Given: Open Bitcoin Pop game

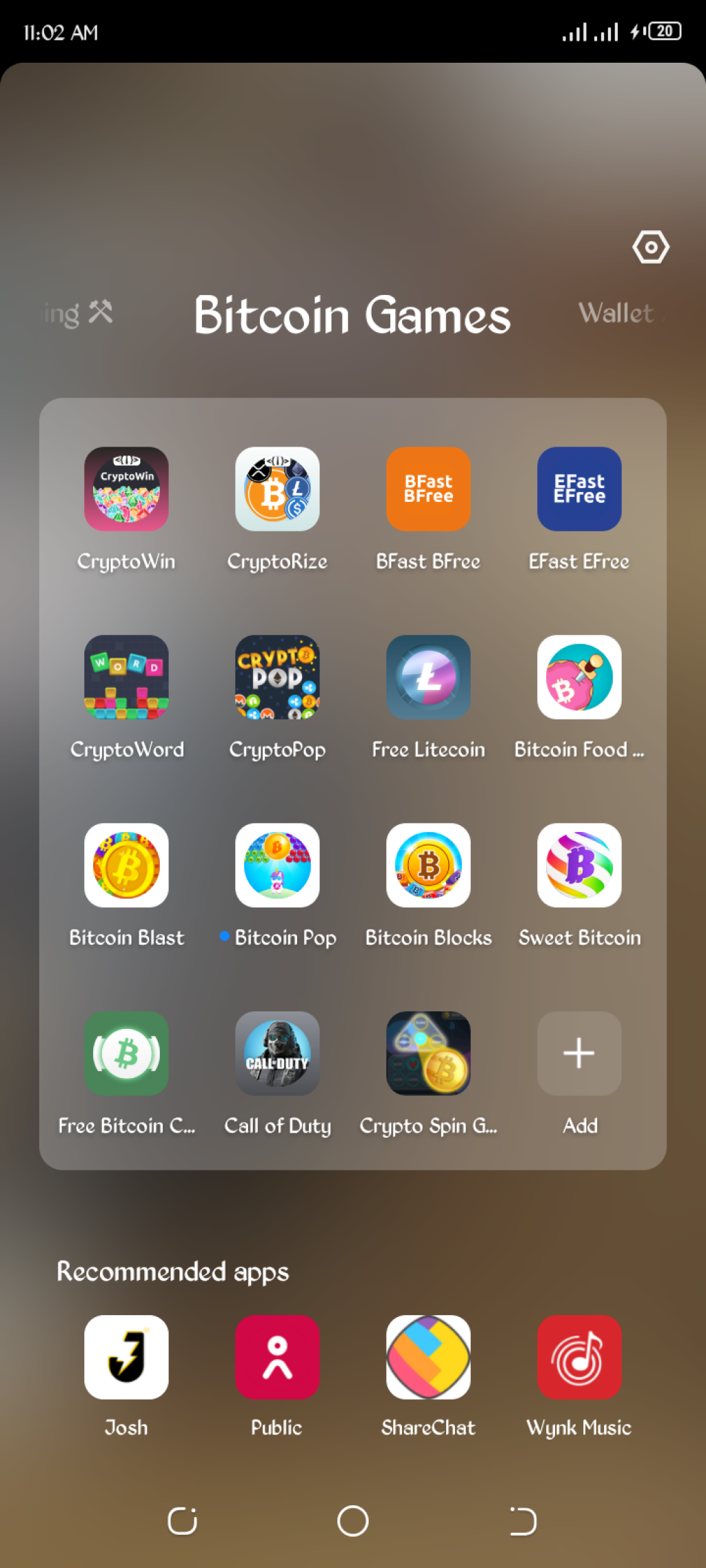Looking at the screenshot, I should [x=277, y=866].
